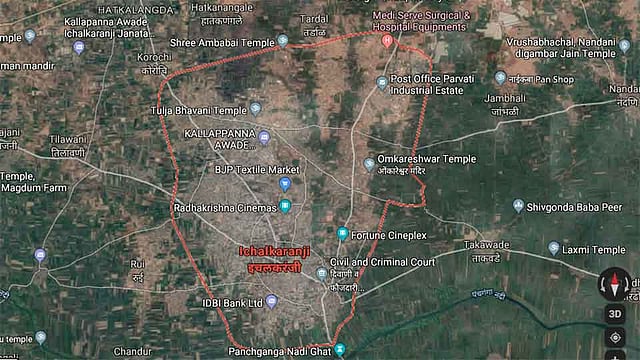The image size is (640, 360).
Task: Tap the Omkareshwar Temple marker
Action: pos(369,164)
